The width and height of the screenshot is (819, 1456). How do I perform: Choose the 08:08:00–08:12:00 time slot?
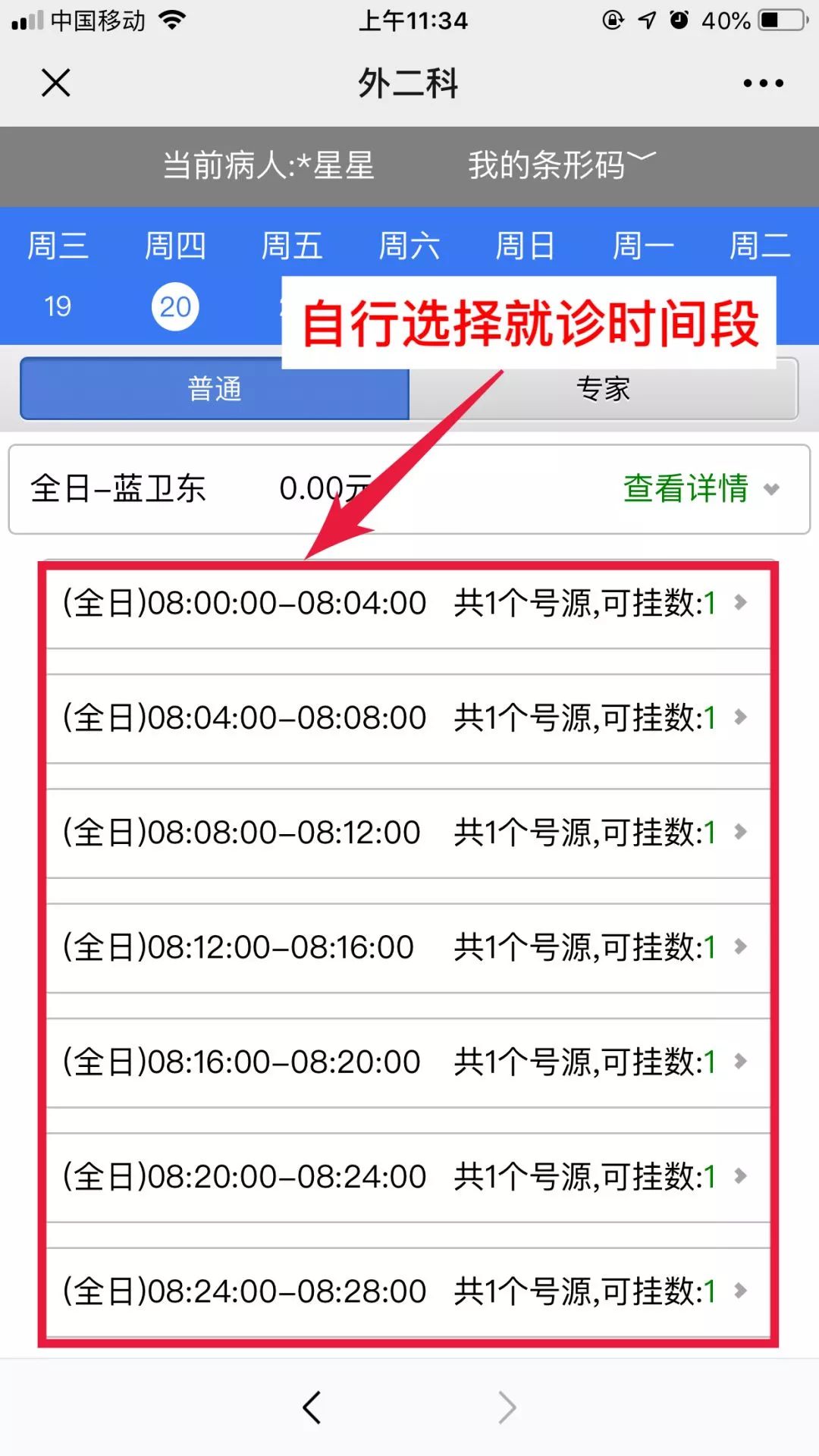click(x=408, y=833)
